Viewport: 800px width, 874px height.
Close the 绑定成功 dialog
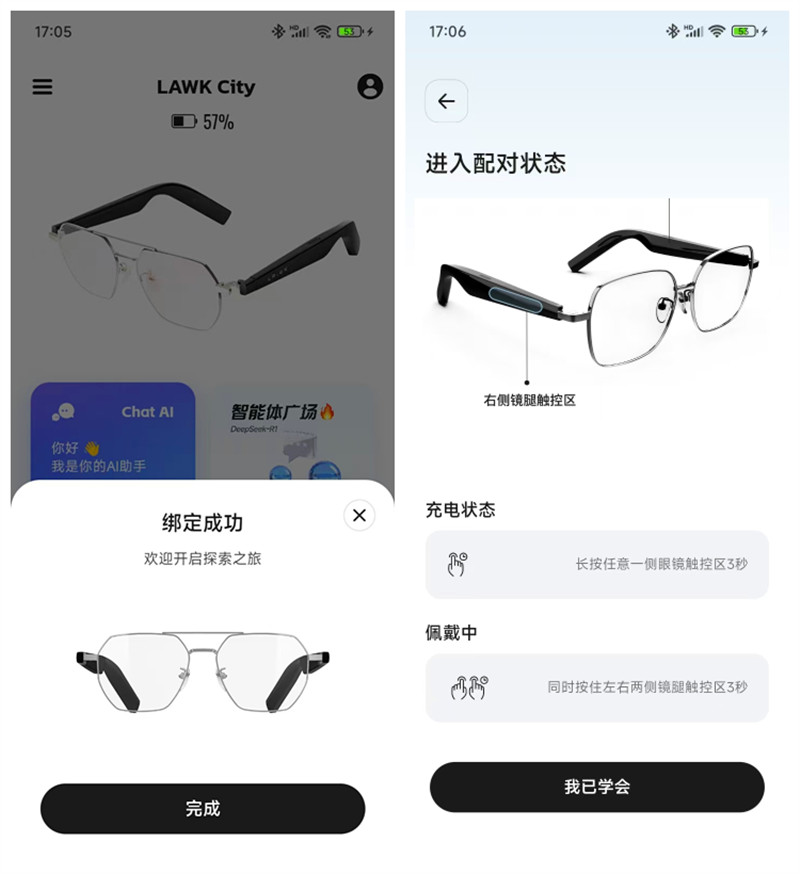(x=360, y=515)
